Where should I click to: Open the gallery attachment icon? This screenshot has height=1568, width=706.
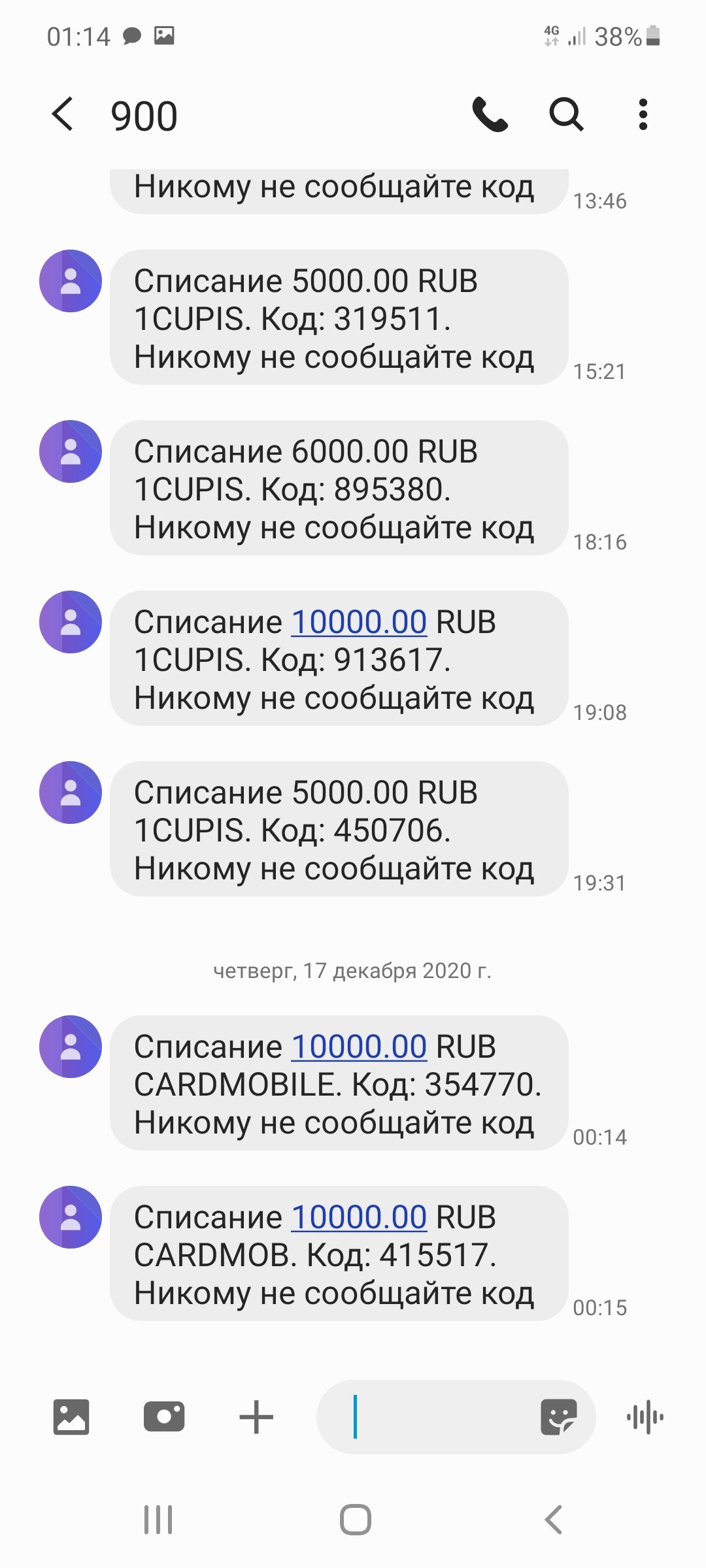tap(71, 1416)
